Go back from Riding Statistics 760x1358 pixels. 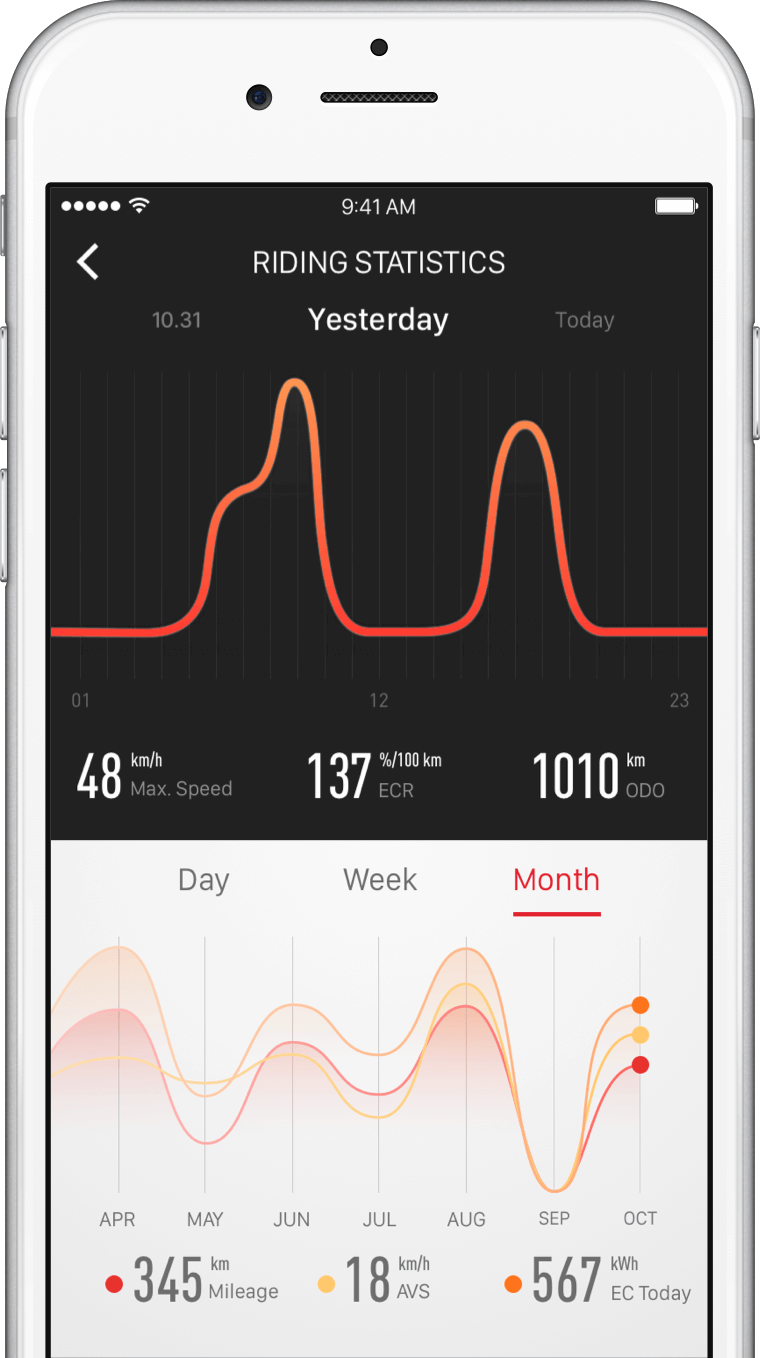[88, 262]
